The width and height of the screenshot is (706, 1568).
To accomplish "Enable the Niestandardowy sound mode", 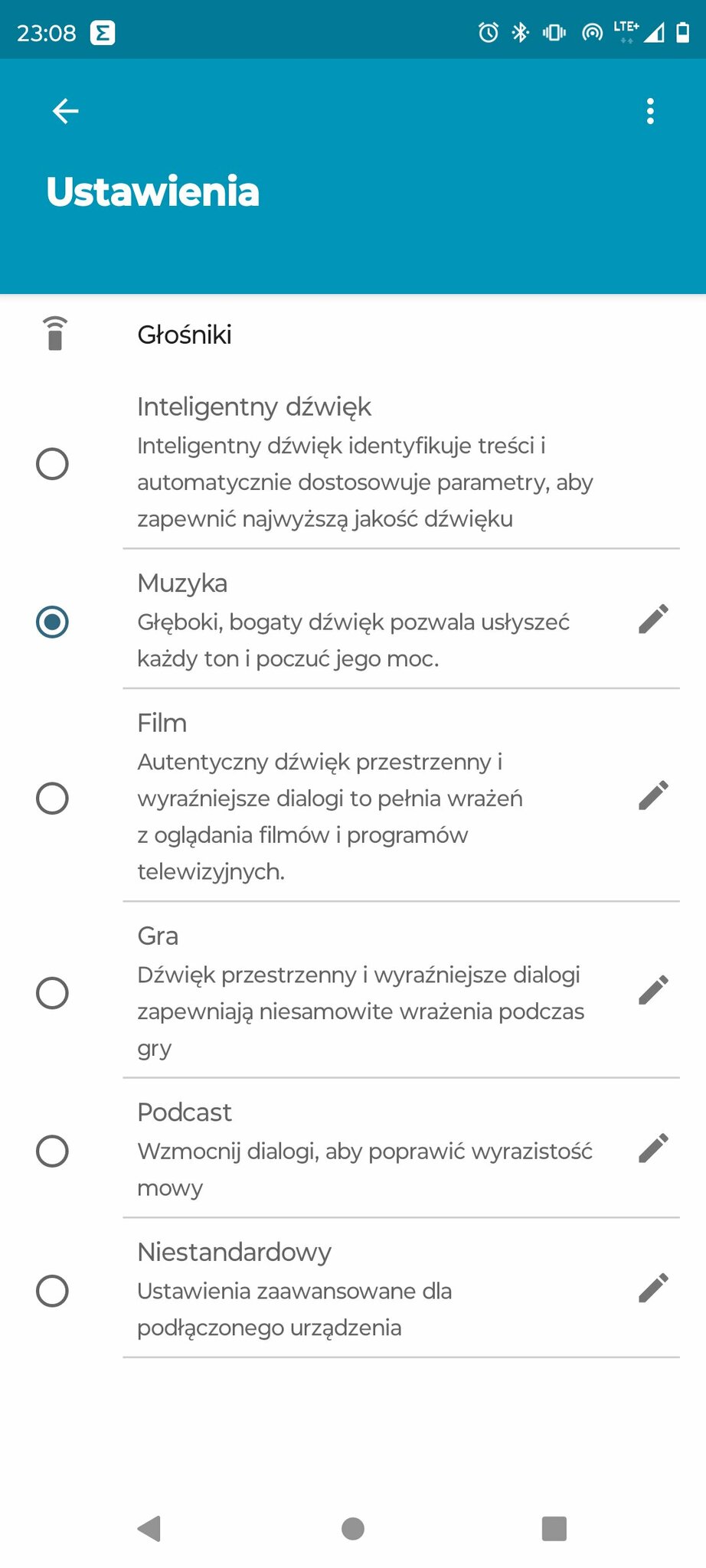I will [x=52, y=1291].
